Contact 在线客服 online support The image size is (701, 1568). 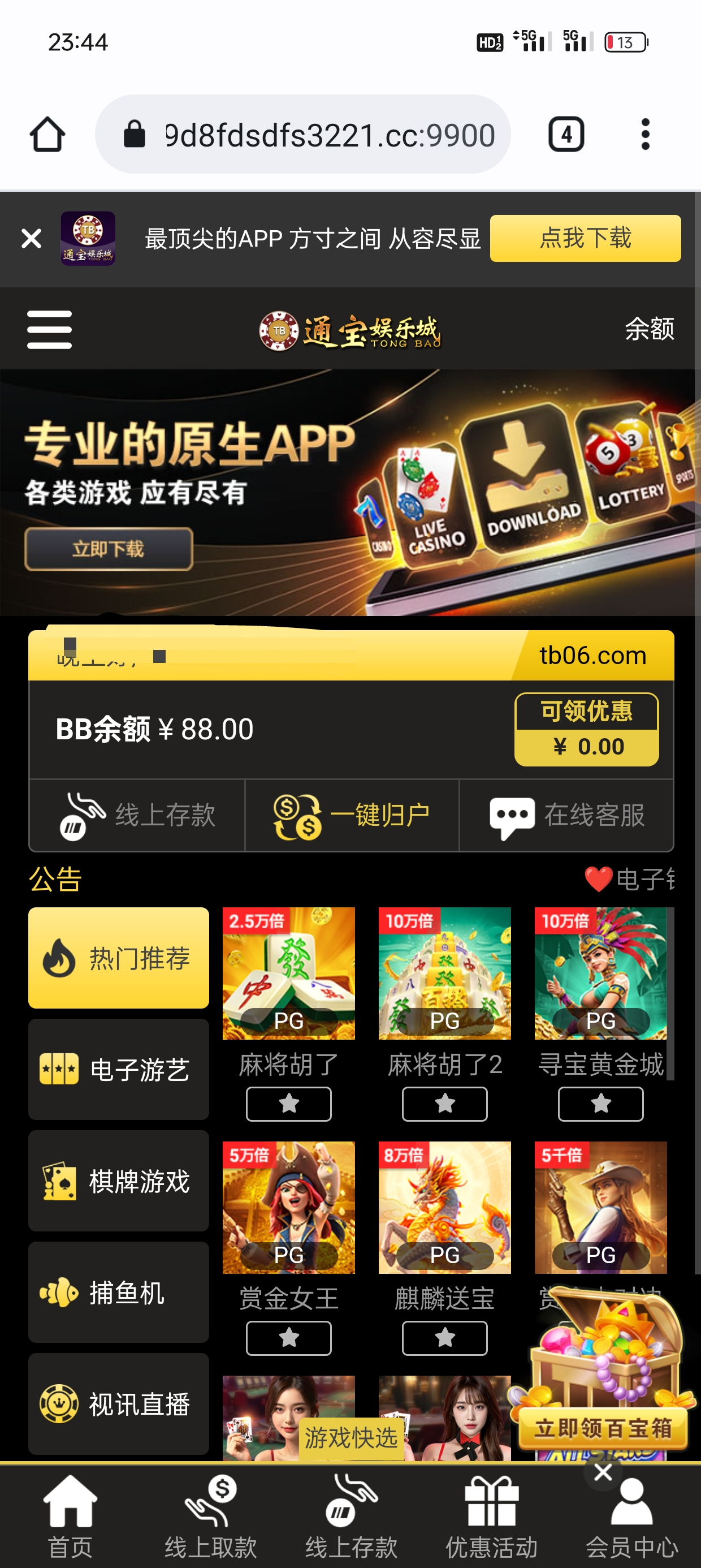[566, 815]
